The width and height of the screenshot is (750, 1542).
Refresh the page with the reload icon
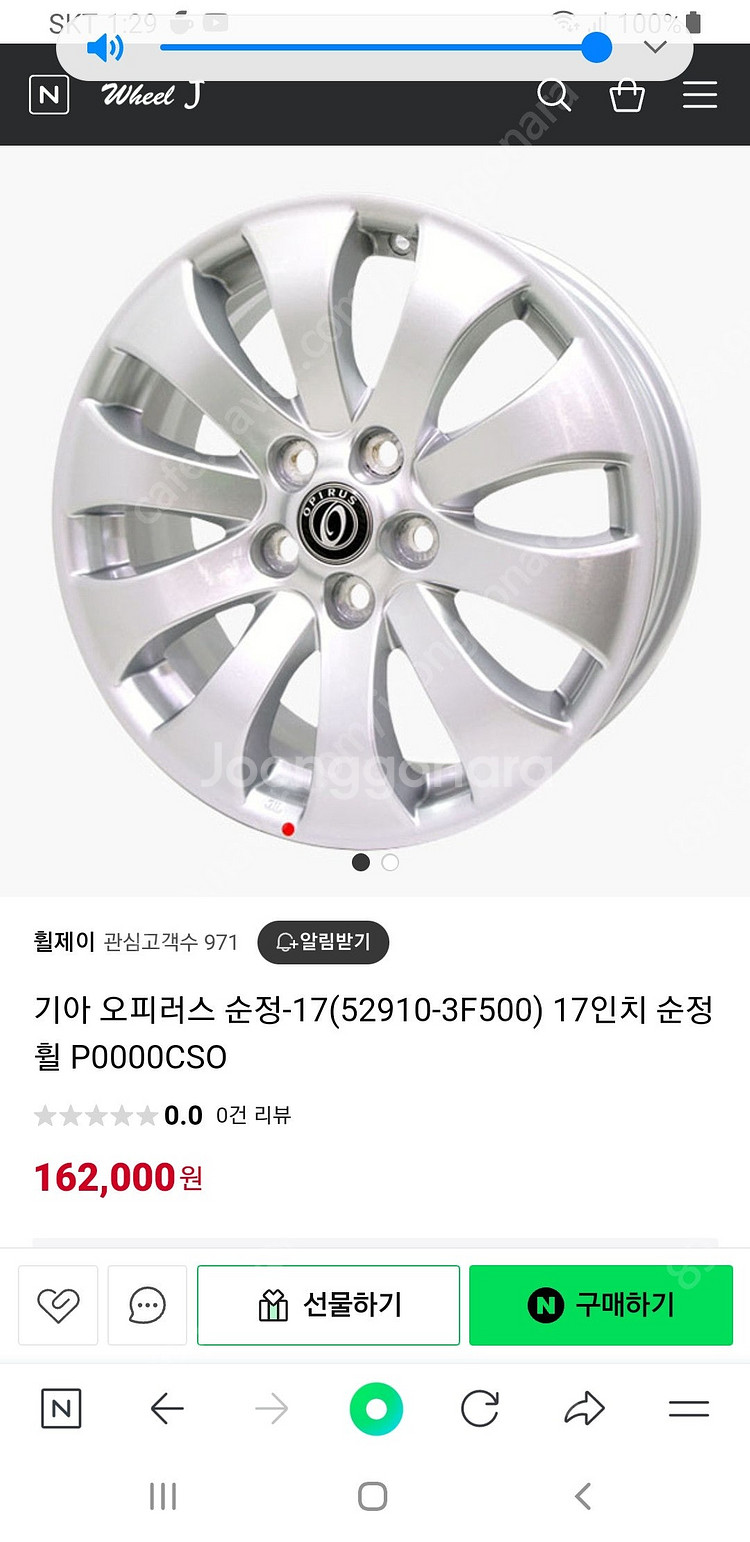[480, 1409]
